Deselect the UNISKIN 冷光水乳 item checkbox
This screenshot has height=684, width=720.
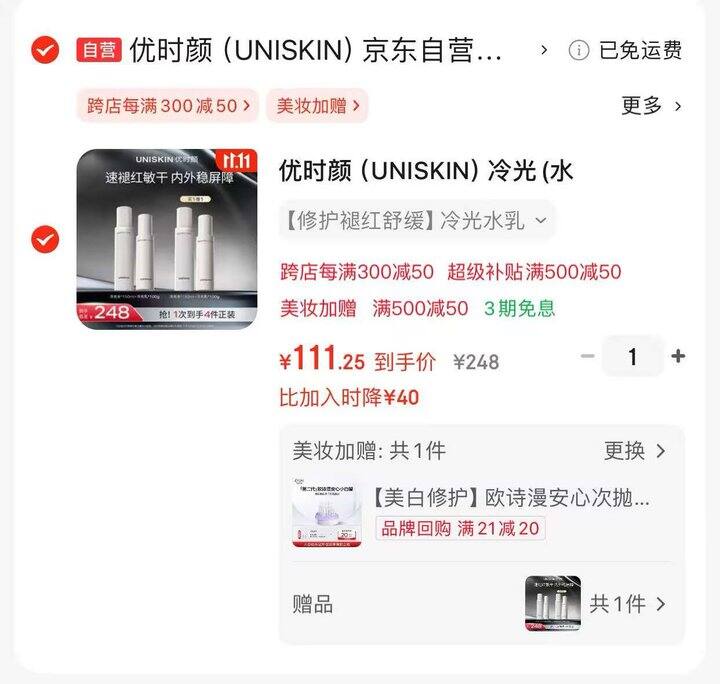click(45, 240)
